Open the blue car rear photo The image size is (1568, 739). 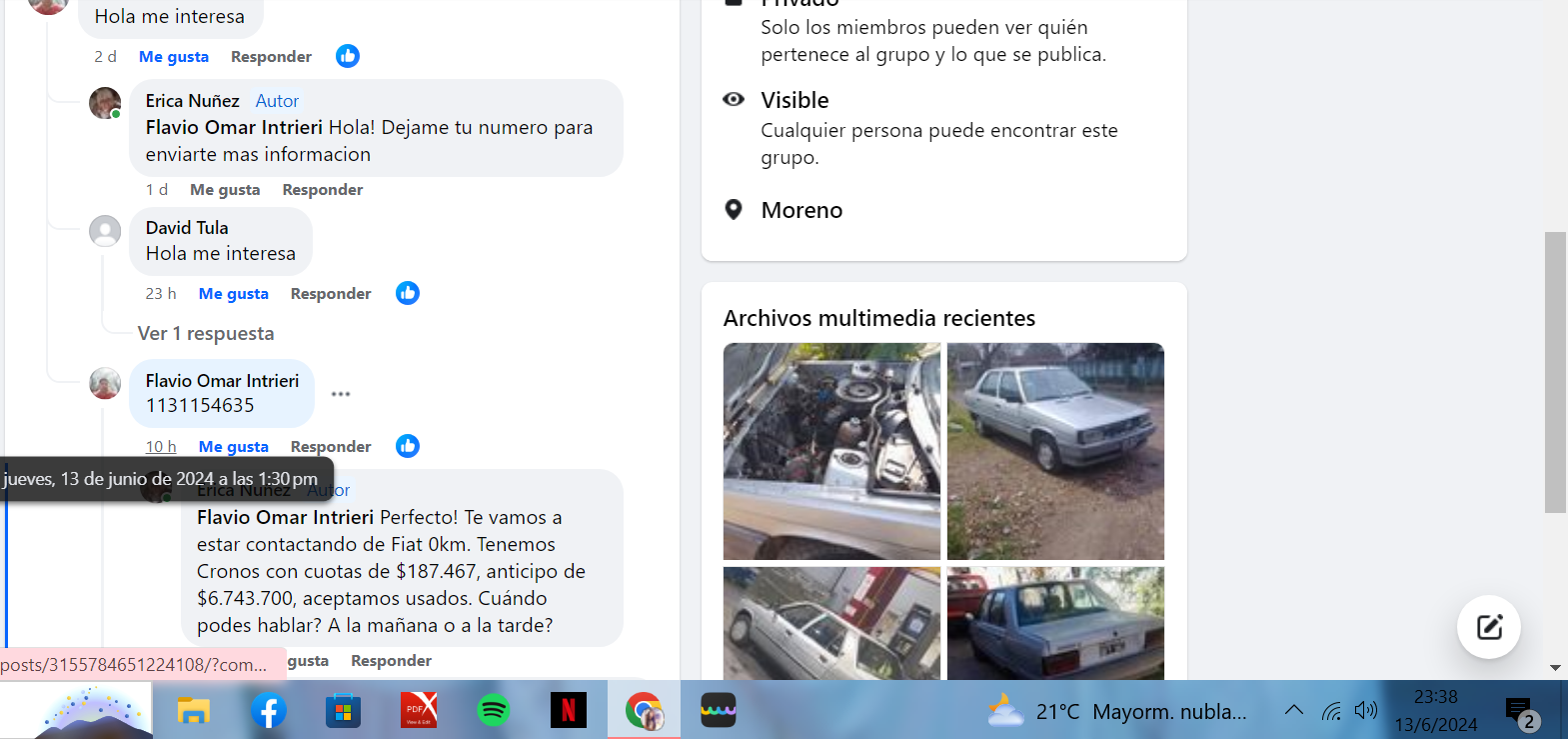click(x=1055, y=623)
